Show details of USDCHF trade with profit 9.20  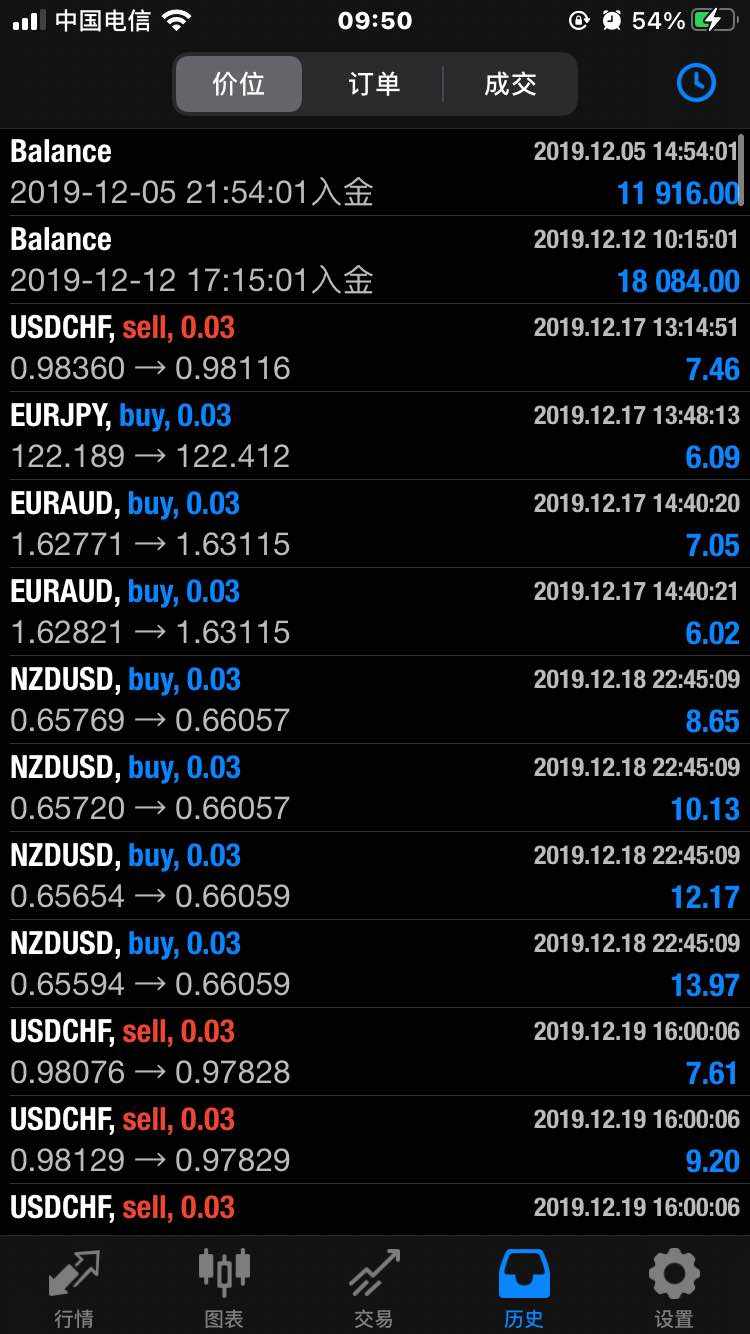375,1140
